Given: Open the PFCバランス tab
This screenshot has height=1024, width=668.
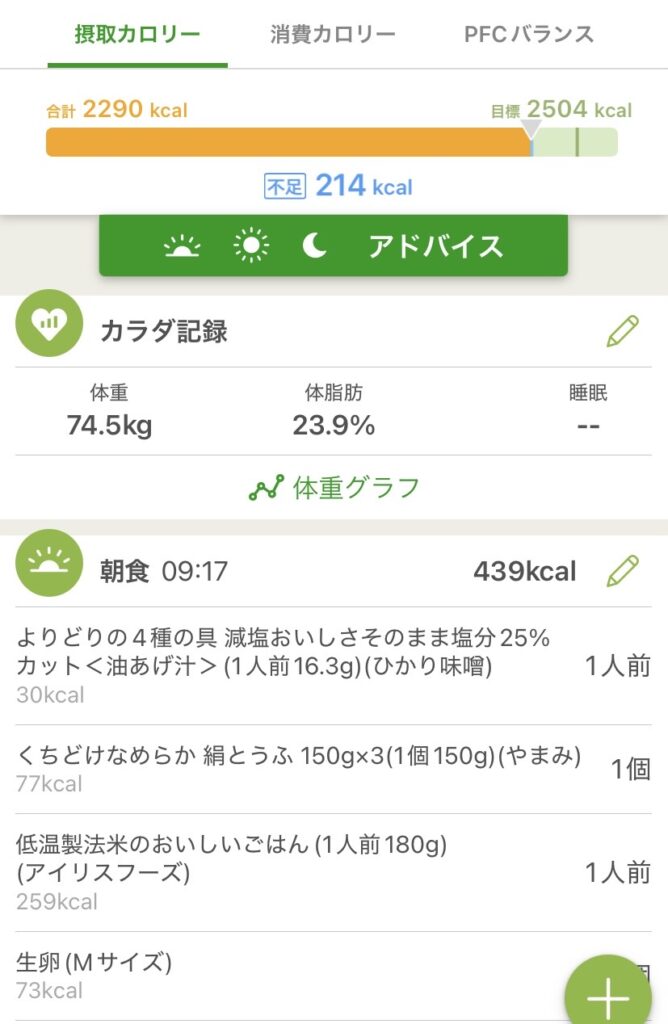Looking at the screenshot, I should pyautogui.click(x=529, y=34).
